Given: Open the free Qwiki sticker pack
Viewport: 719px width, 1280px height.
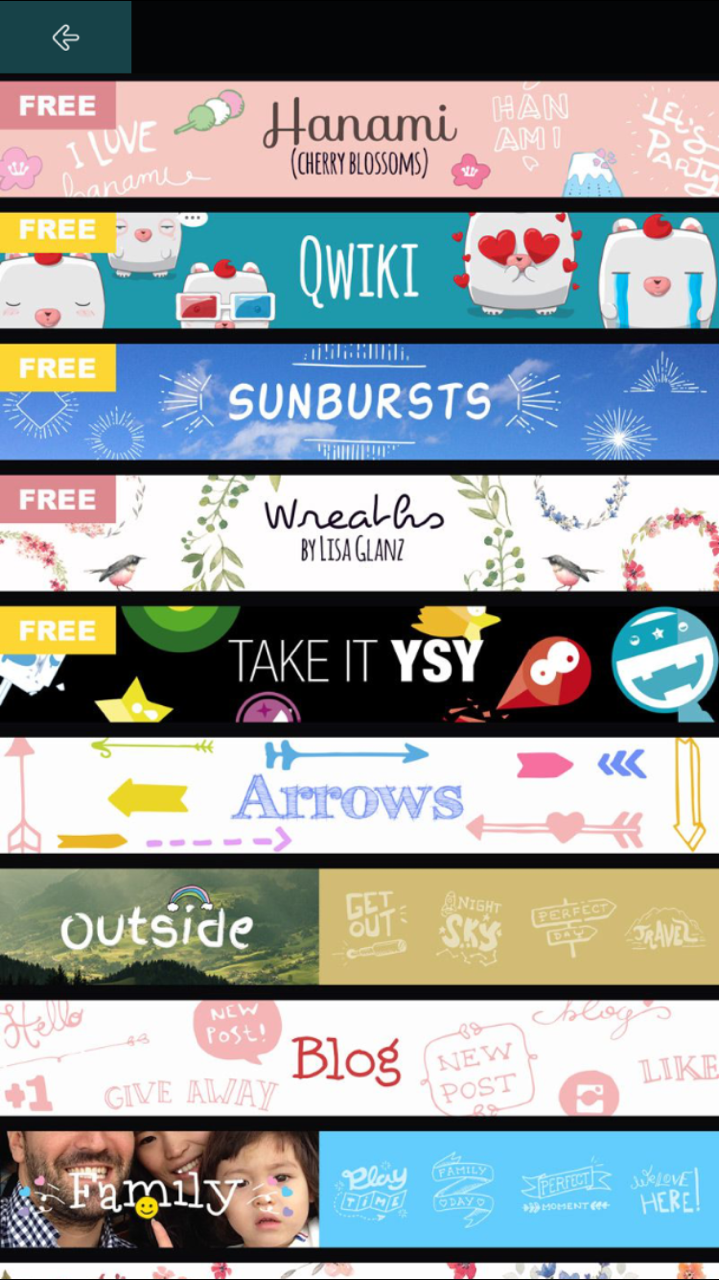Looking at the screenshot, I should pyautogui.click(x=360, y=270).
